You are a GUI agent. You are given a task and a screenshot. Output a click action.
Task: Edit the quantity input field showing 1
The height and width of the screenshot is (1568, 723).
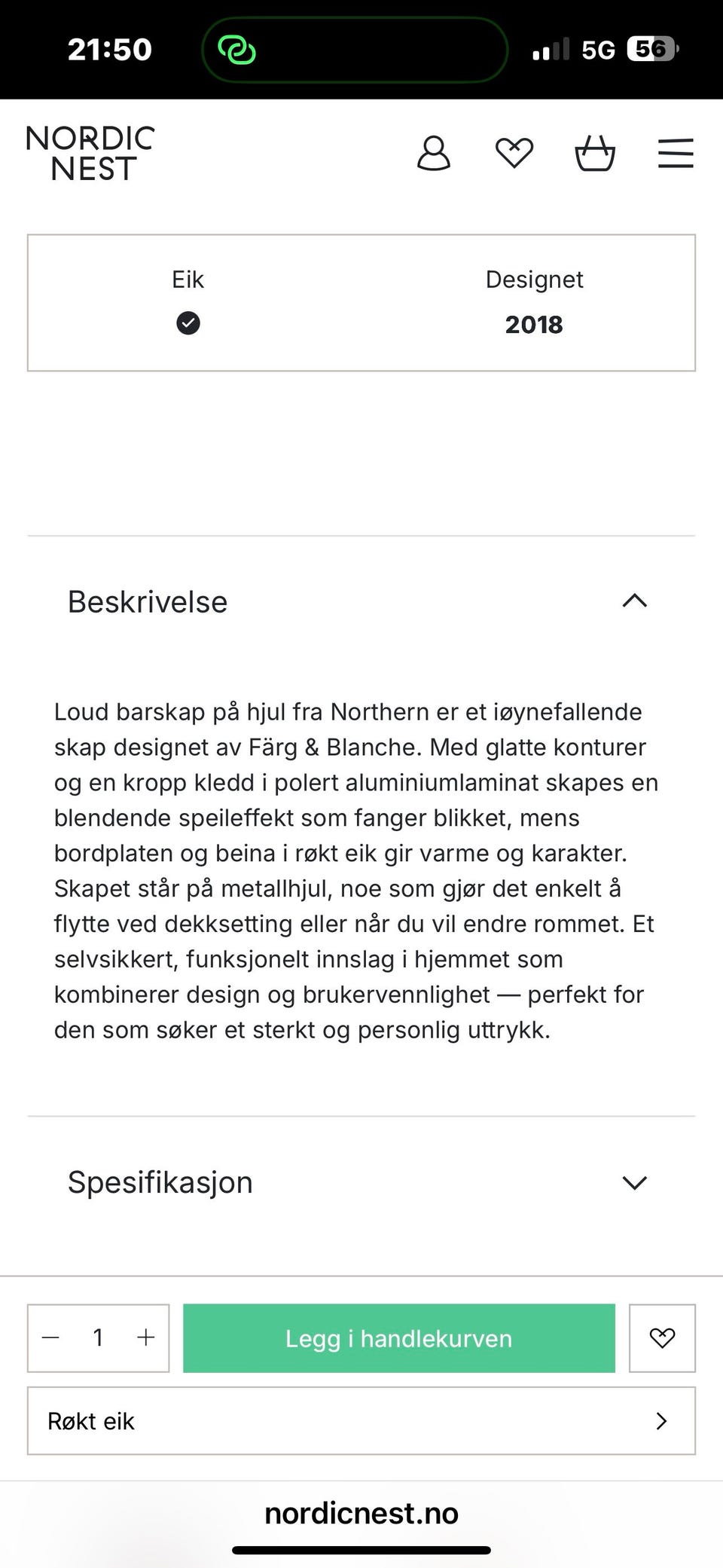98,1338
